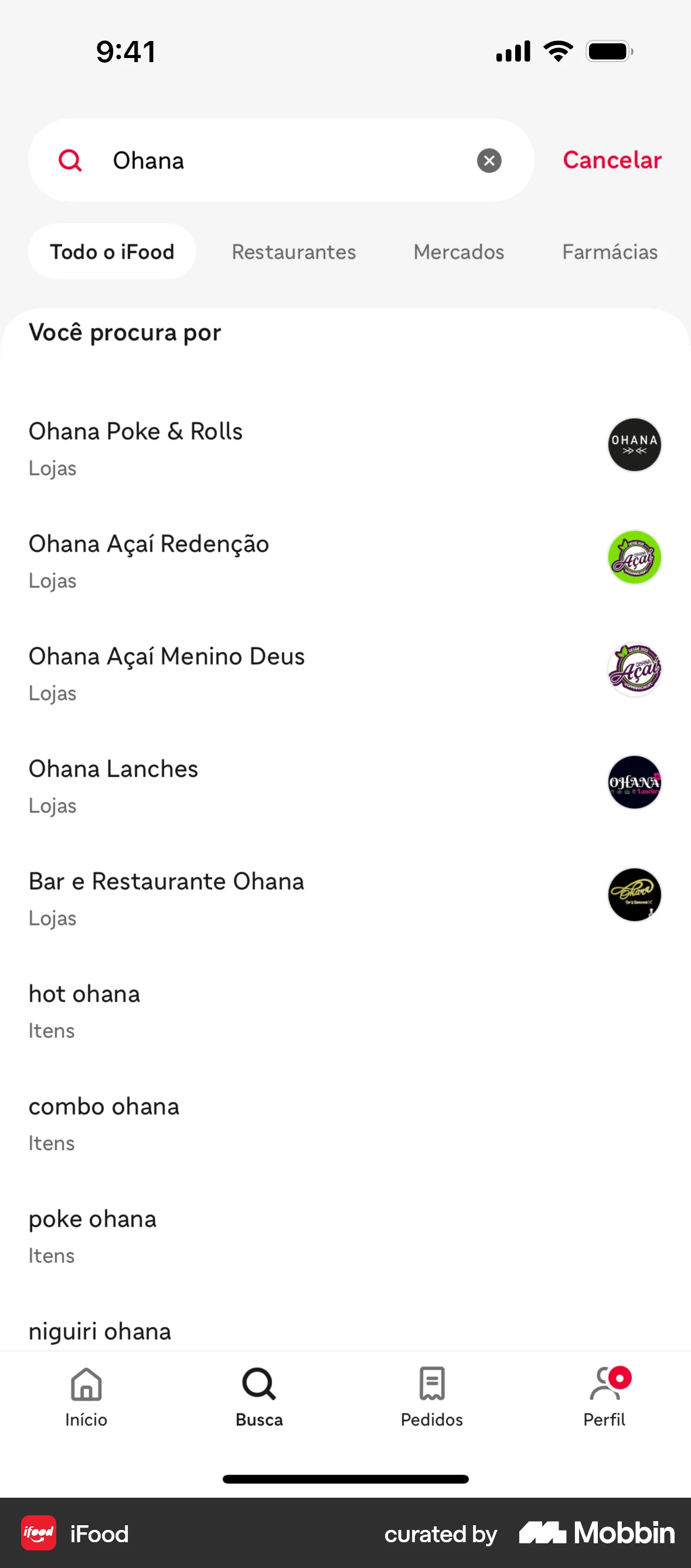The image size is (691, 1568).
Task: Tap Cancelar to dismiss search
Action: click(612, 159)
